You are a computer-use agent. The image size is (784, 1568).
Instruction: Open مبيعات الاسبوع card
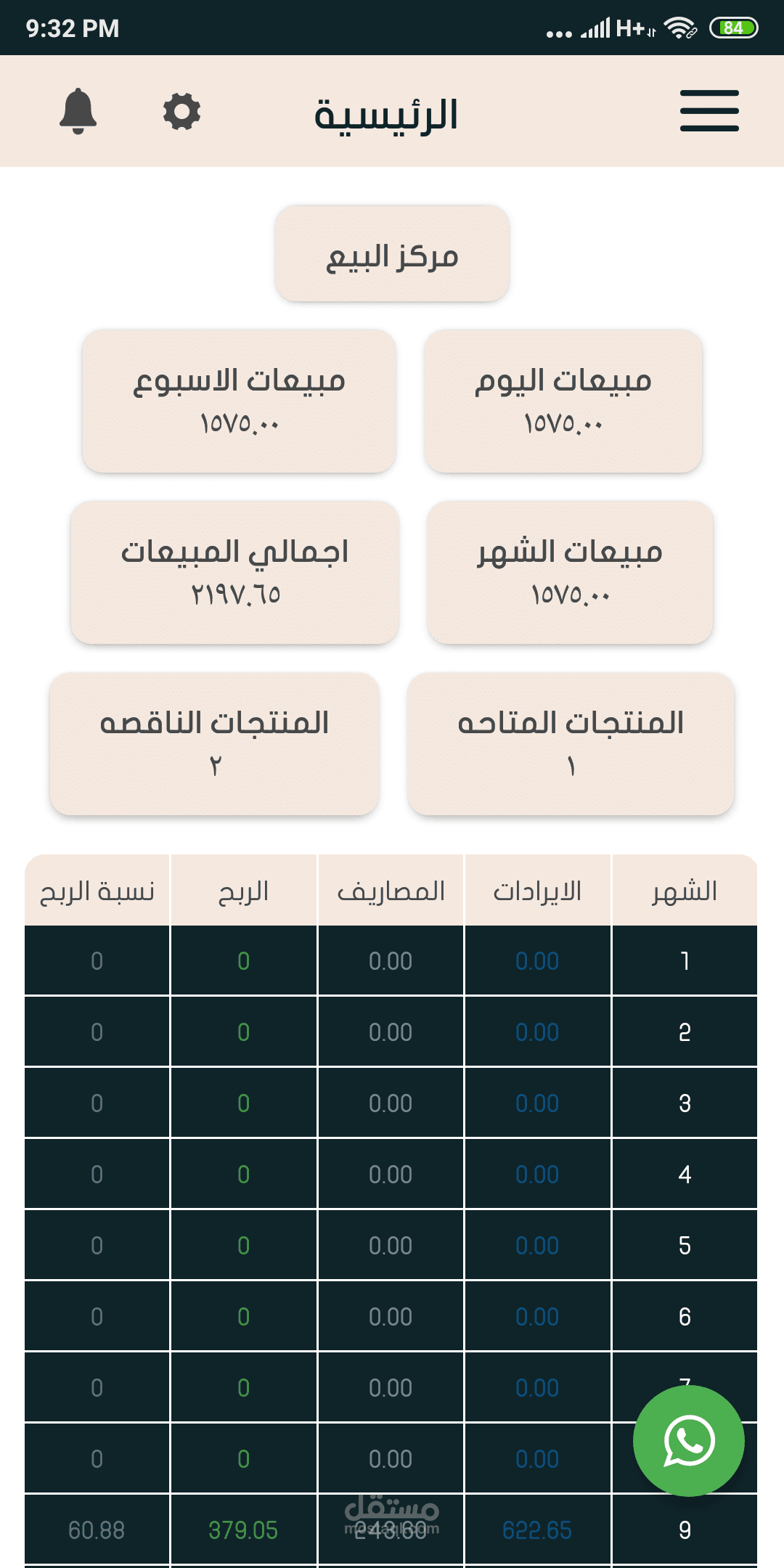pos(240,401)
